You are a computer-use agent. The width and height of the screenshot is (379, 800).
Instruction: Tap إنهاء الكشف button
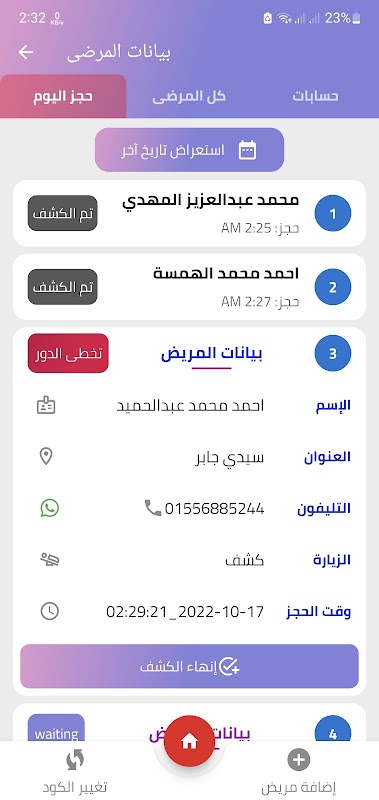click(189, 666)
